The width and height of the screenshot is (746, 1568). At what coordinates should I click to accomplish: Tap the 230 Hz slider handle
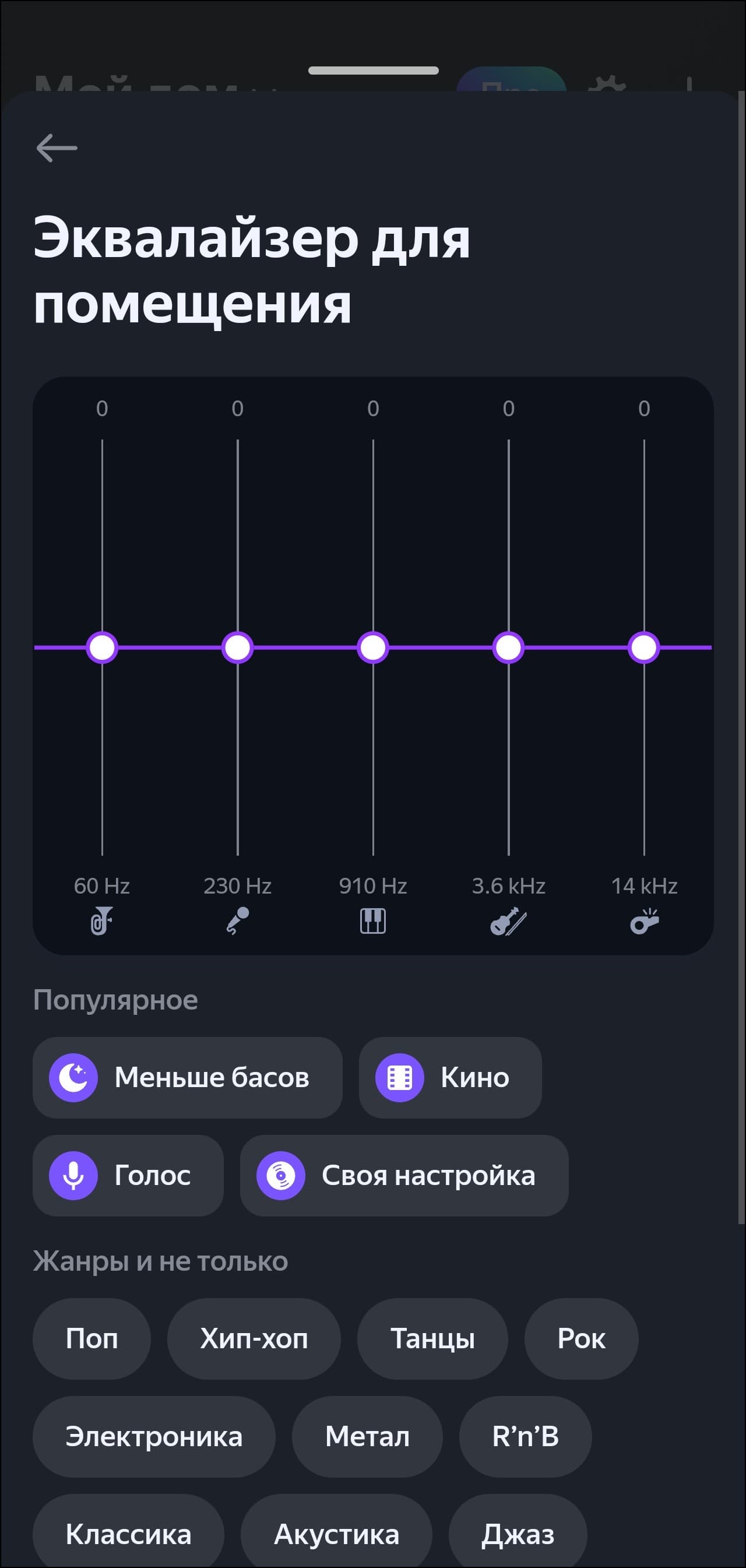point(237,647)
